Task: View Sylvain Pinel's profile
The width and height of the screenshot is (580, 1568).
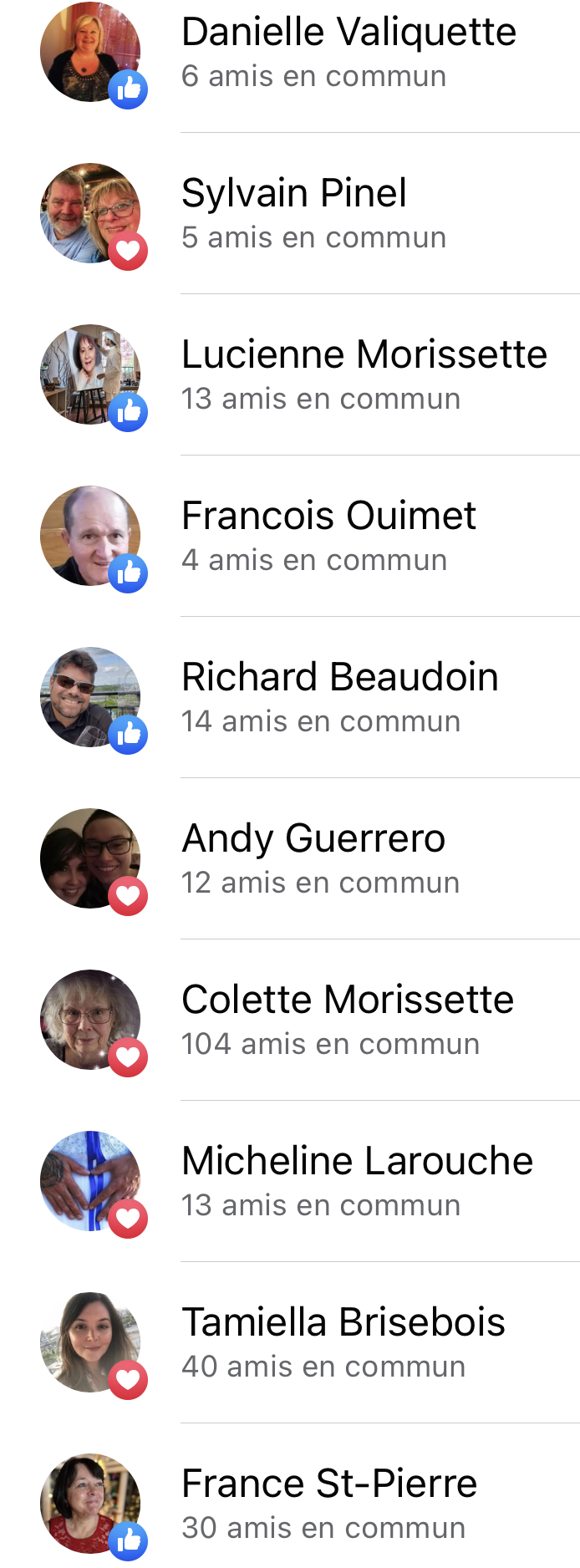Action: pyautogui.click(x=294, y=194)
